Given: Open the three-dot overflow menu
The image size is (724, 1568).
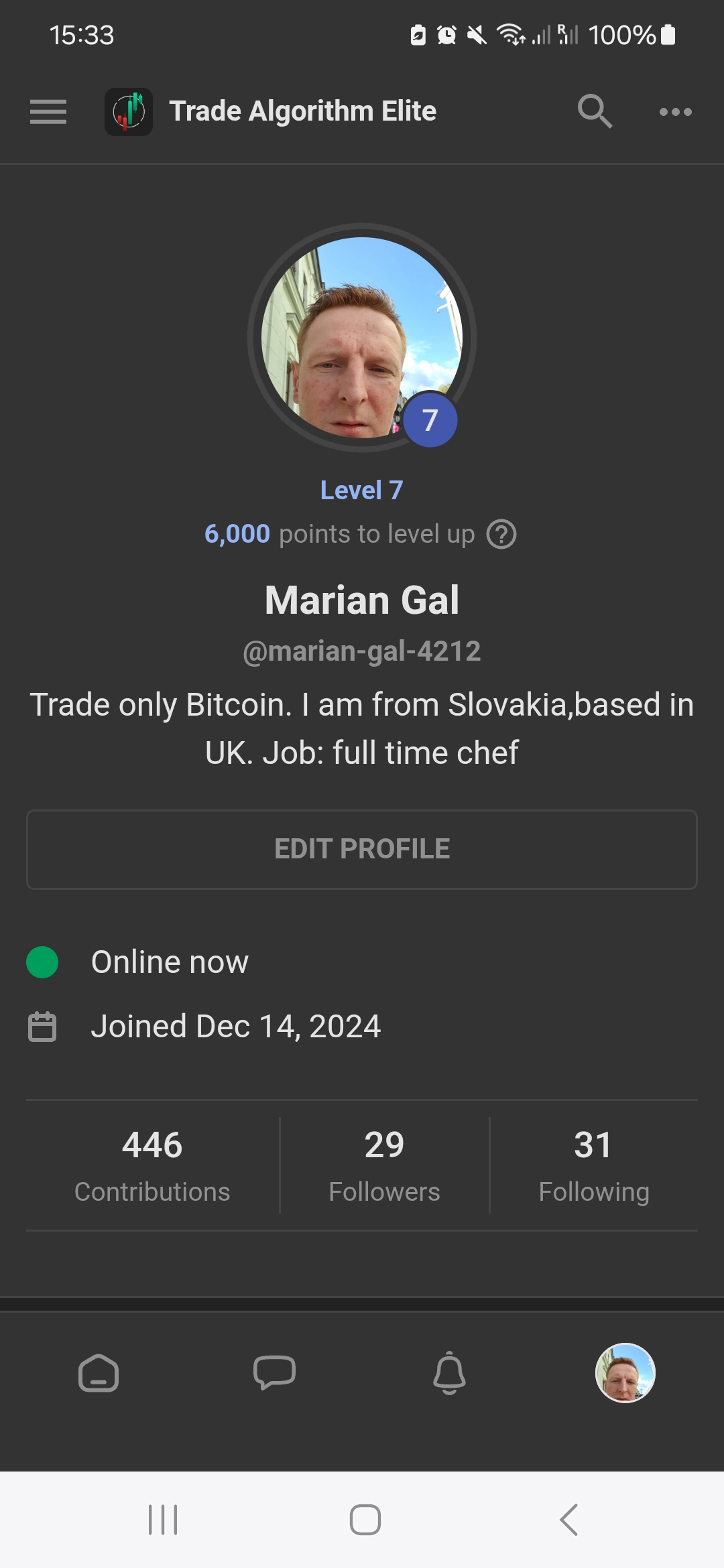Looking at the screenshot, I should click(674, 113).
